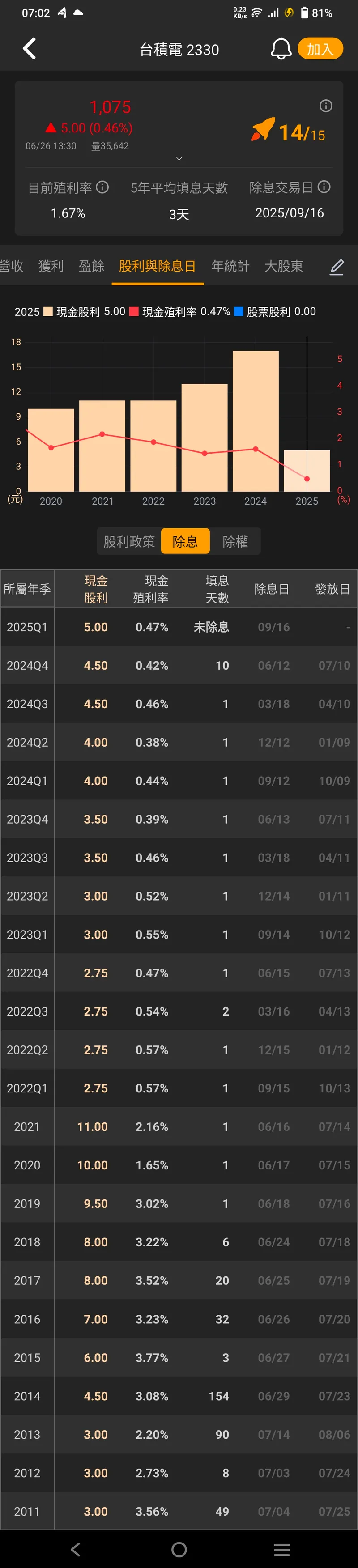Switch to the 獲利 tab
Viewport: 358px width, 1568px height.
(x=51, y=266)
